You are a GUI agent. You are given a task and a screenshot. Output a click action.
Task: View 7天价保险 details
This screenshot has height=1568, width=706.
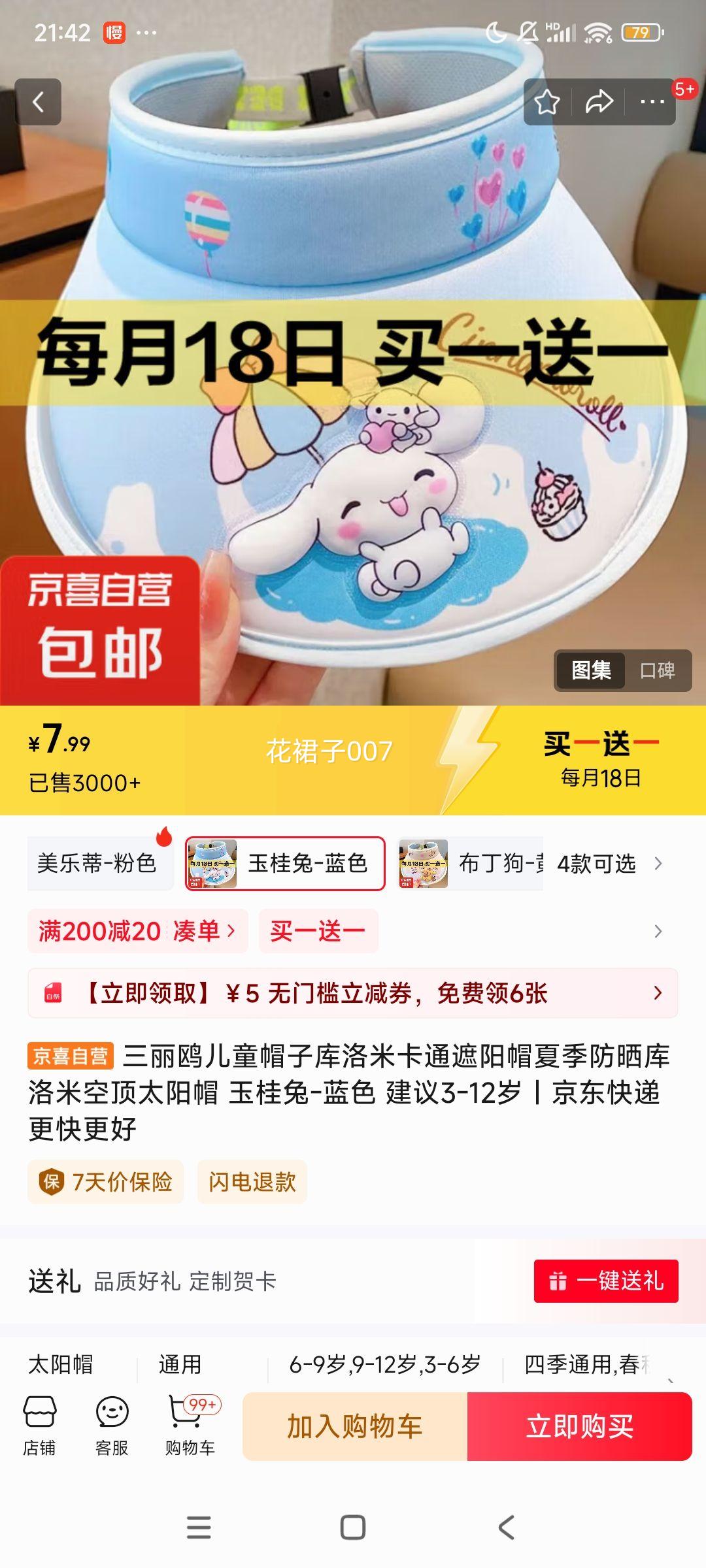click(105, 1182)
